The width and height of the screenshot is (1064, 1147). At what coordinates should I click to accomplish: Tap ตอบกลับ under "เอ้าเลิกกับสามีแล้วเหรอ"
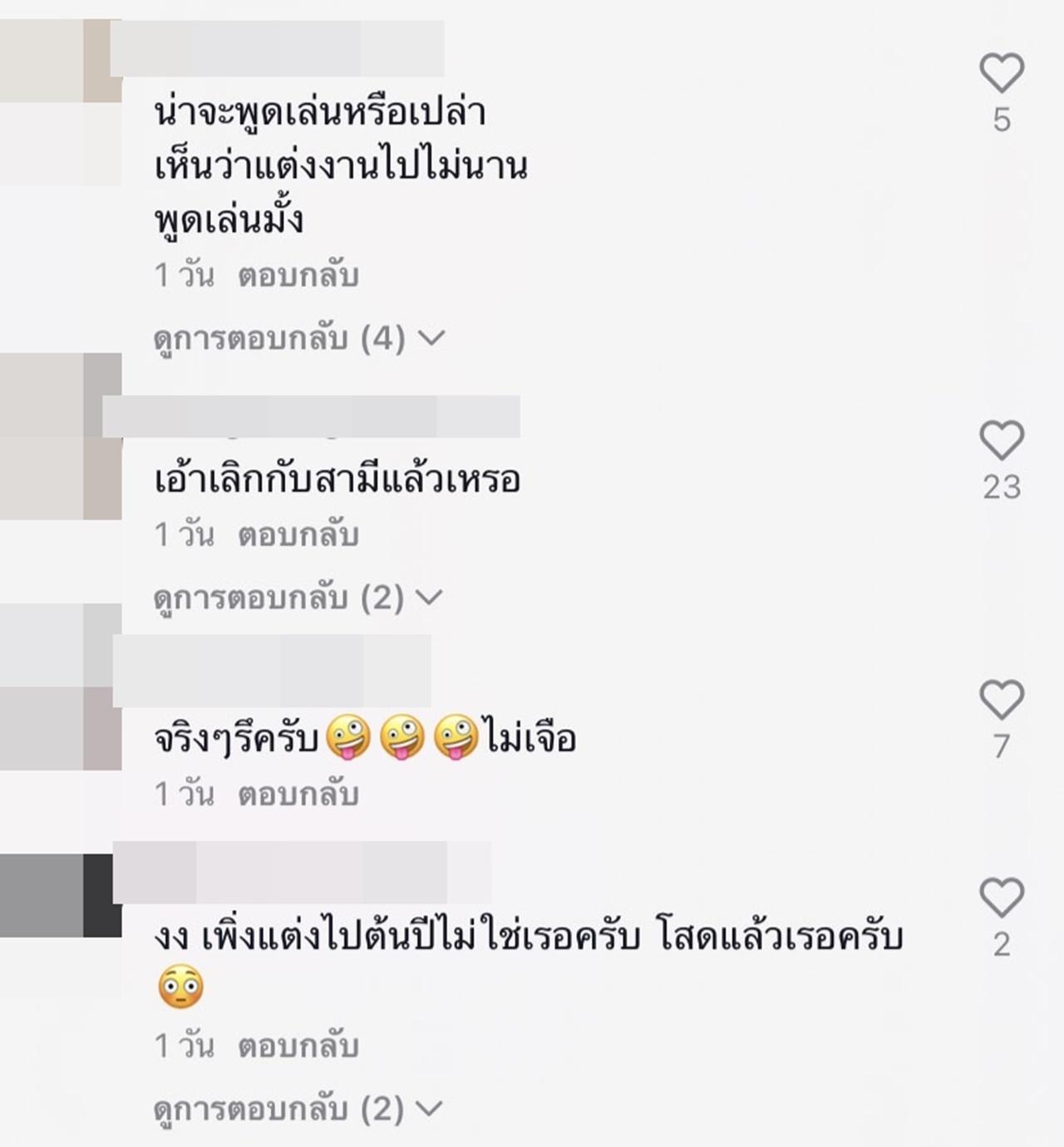(x=298, y=534)
